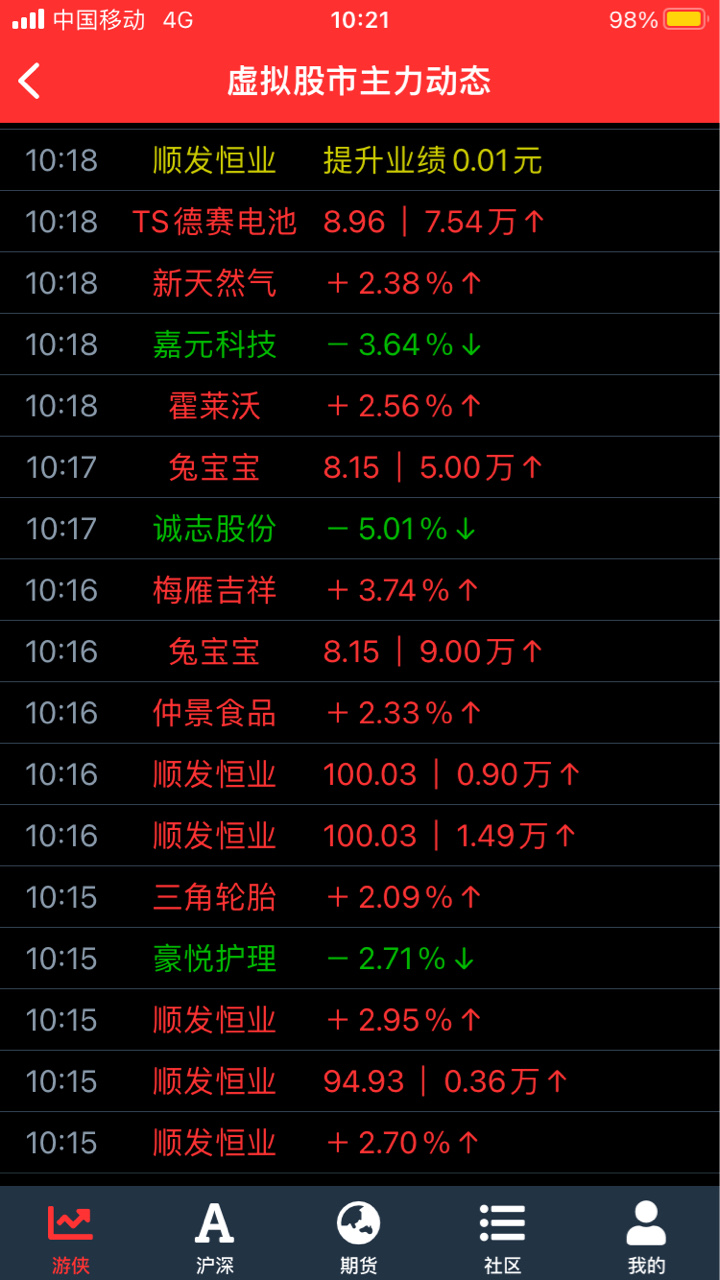Open 兔宝宝 row with 5.00万
720x1280 pixels.
[360, 467]
